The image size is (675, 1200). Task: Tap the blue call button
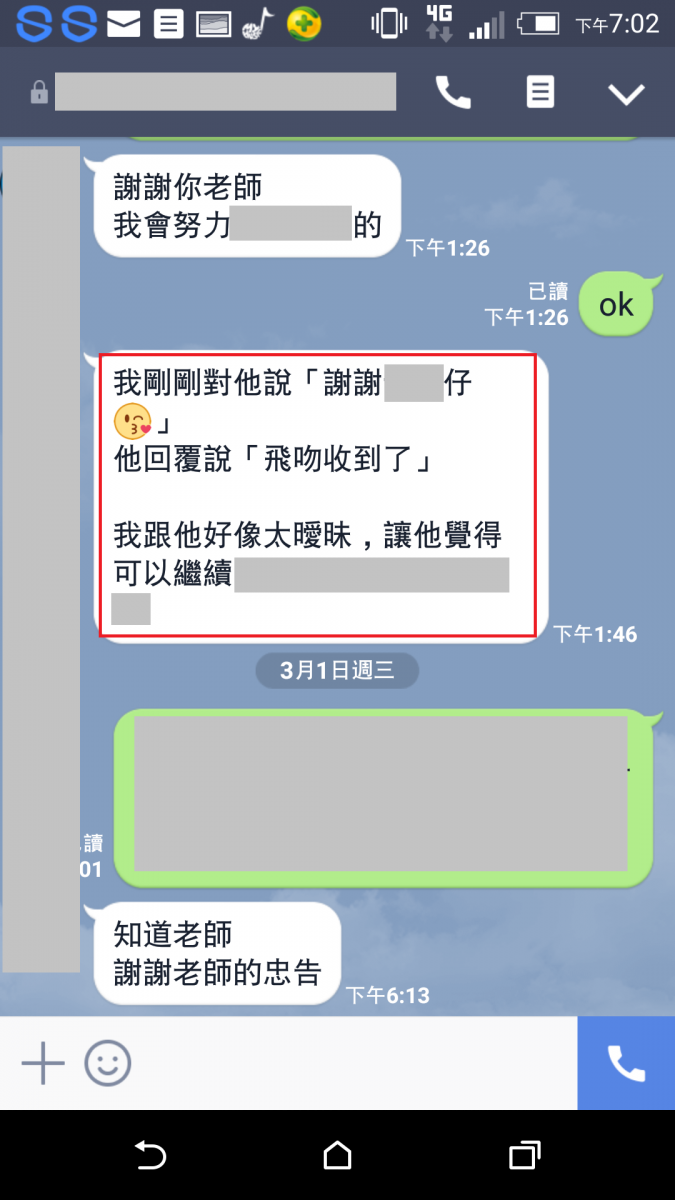tap(626, 1063)
